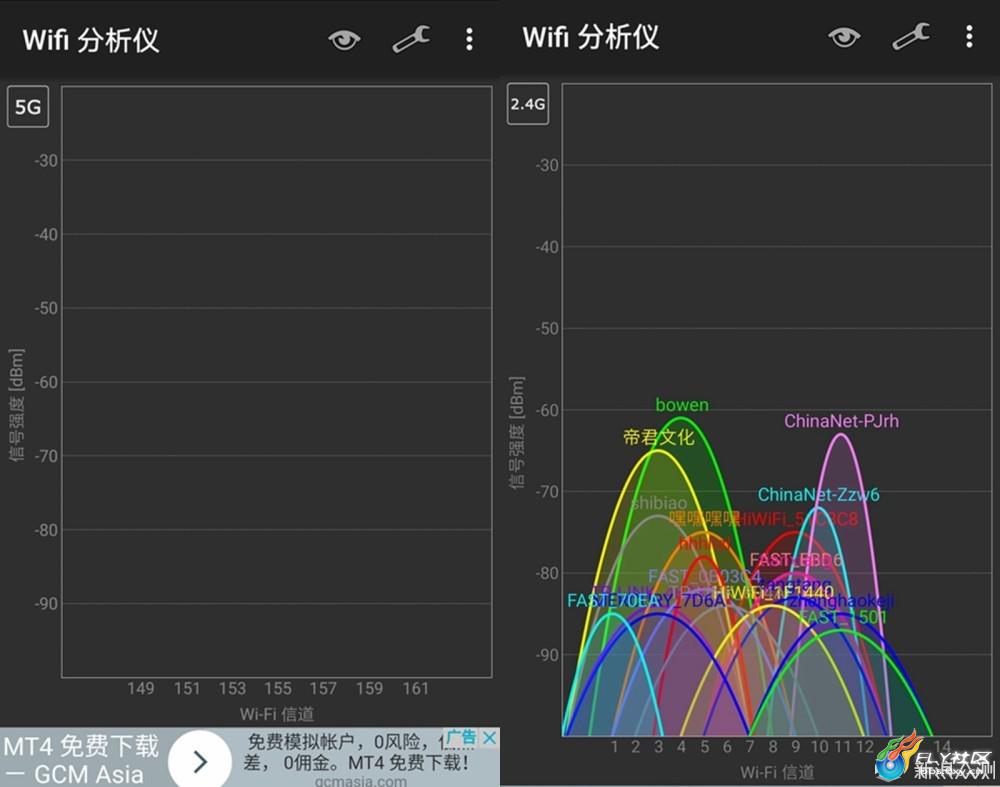1000x787 pixels.
Task: Open the overflow menu on 2.4G screen
Action: pos(969,38)
